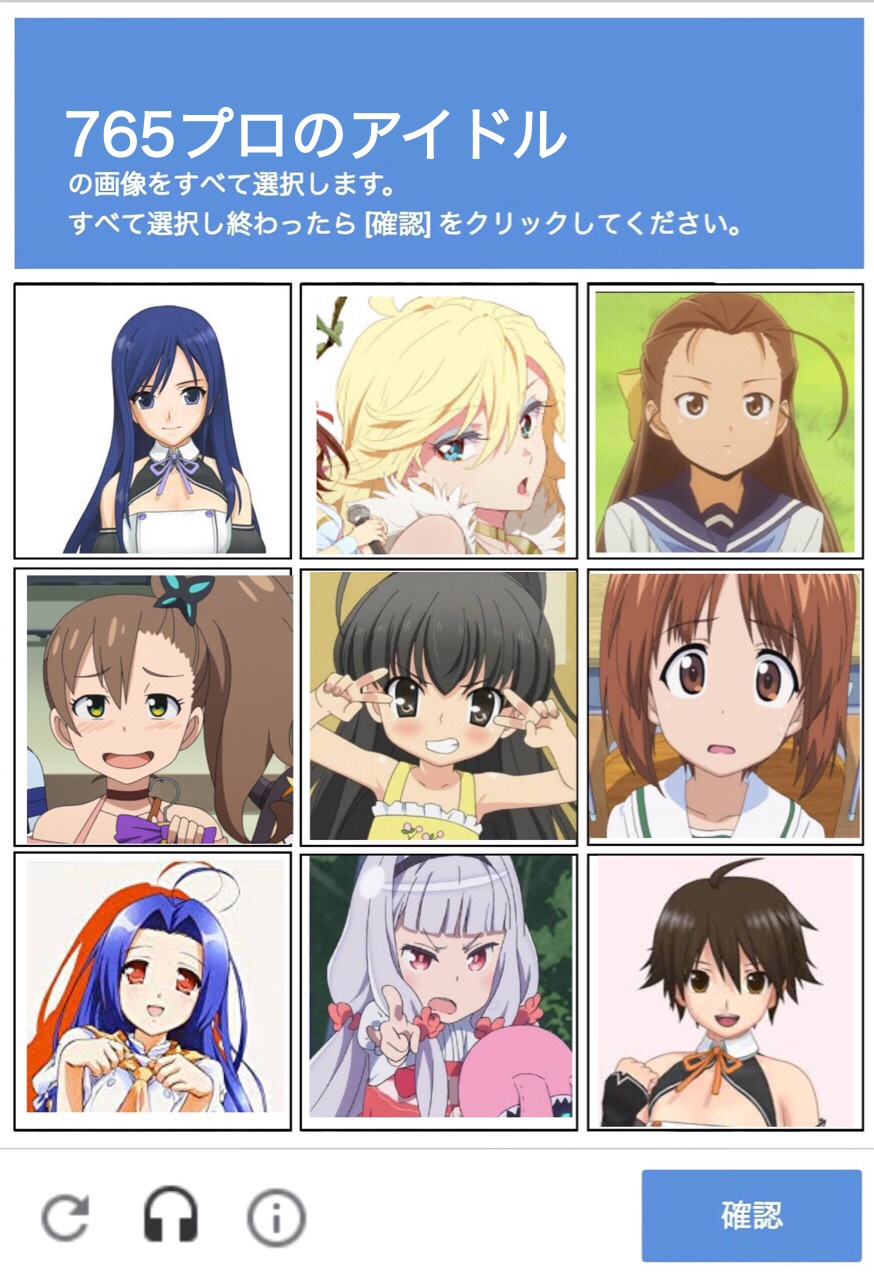874x1280 pixels.
Task: Choose the tile with the butterfly hair clip
Action: coord(153,707)
